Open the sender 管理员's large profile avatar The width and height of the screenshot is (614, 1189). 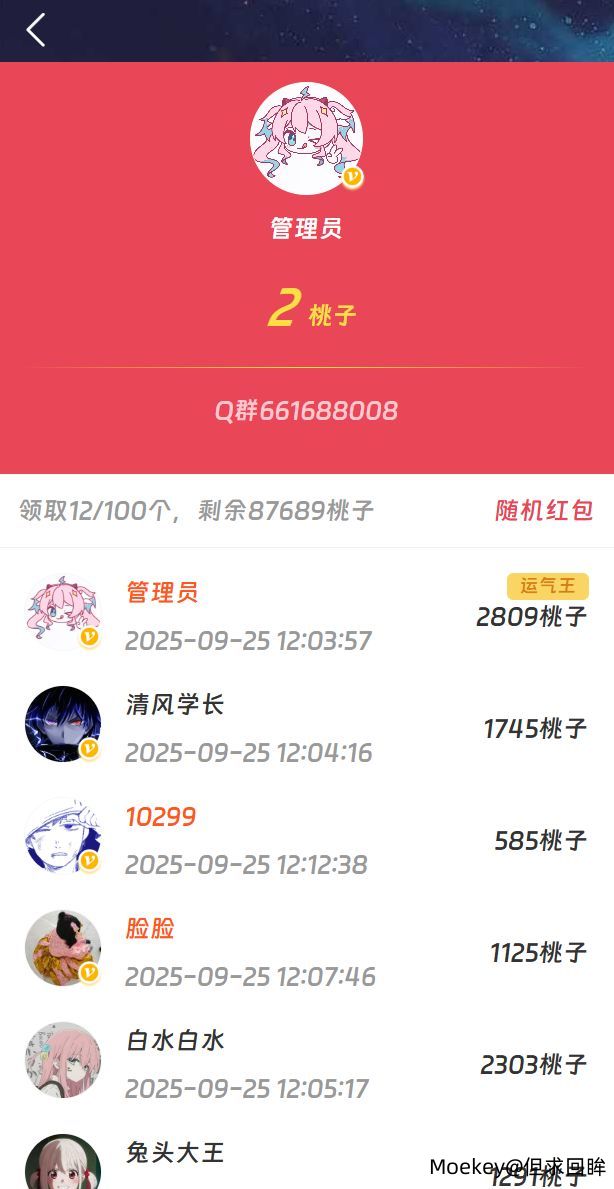coord(306,138)
